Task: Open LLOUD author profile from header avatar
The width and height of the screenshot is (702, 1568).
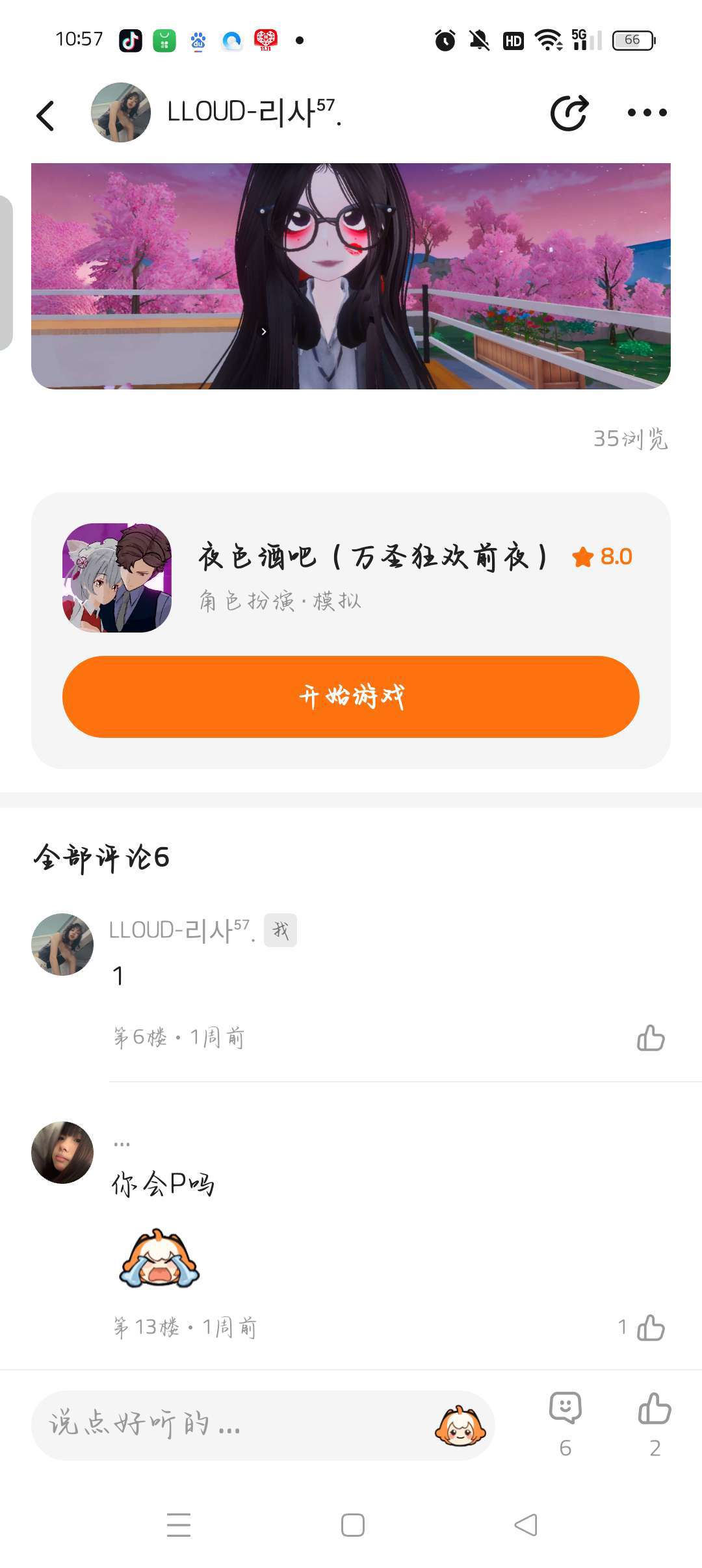Action: (121, 112)
